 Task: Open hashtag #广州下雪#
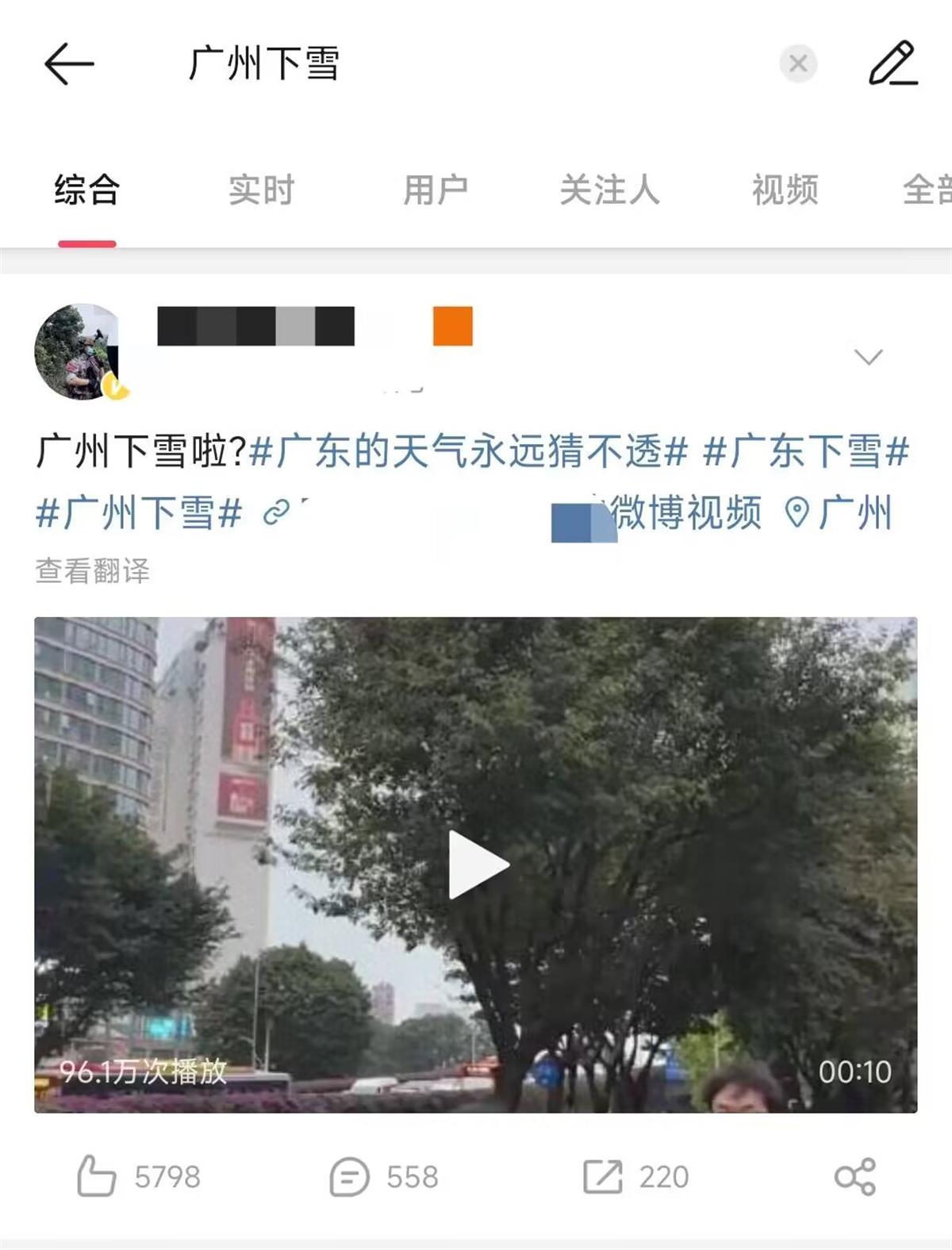pyautogui.click(x=139, y=513)
